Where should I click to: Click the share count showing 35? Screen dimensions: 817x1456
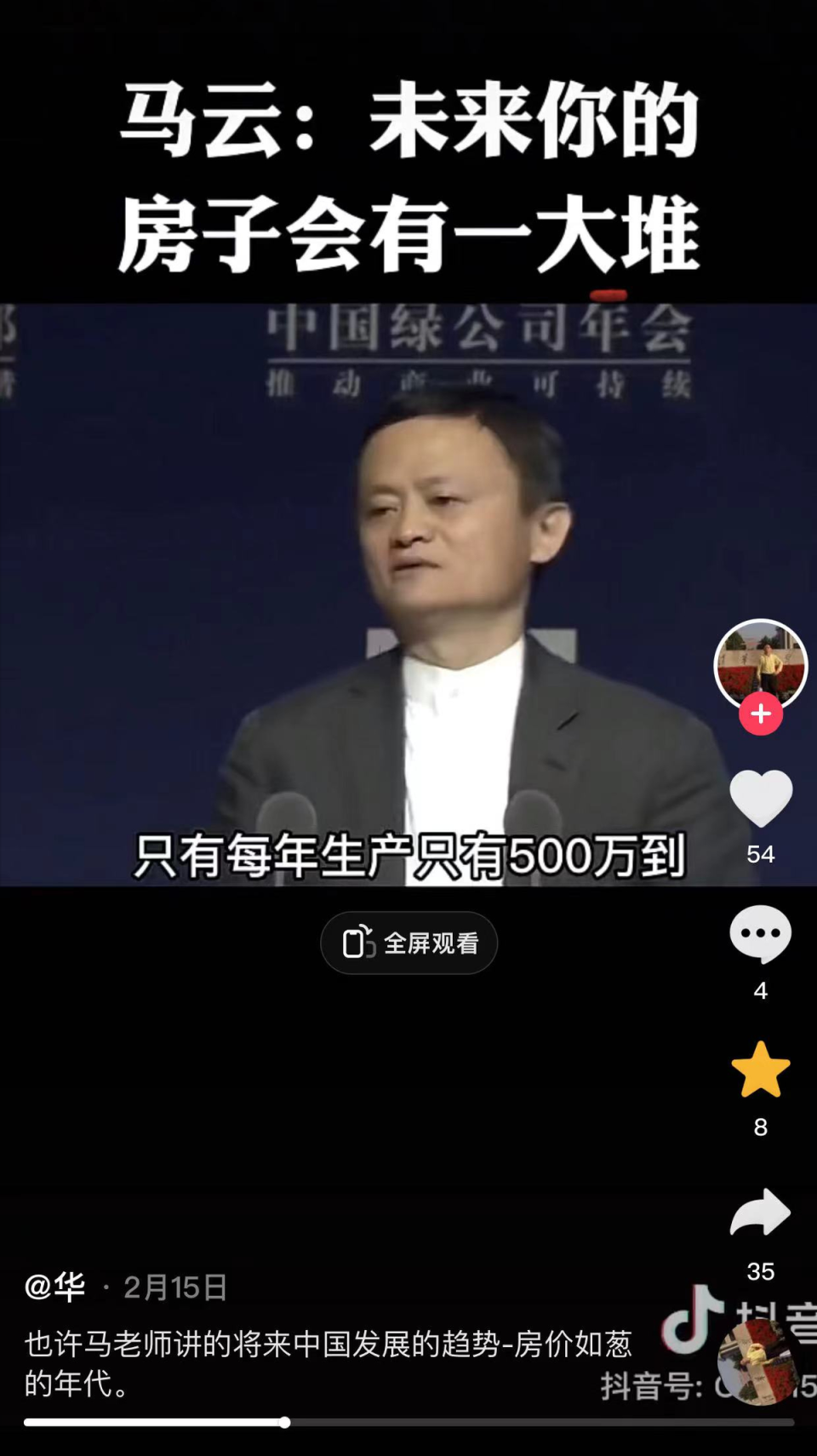(x=760, y=1271)
